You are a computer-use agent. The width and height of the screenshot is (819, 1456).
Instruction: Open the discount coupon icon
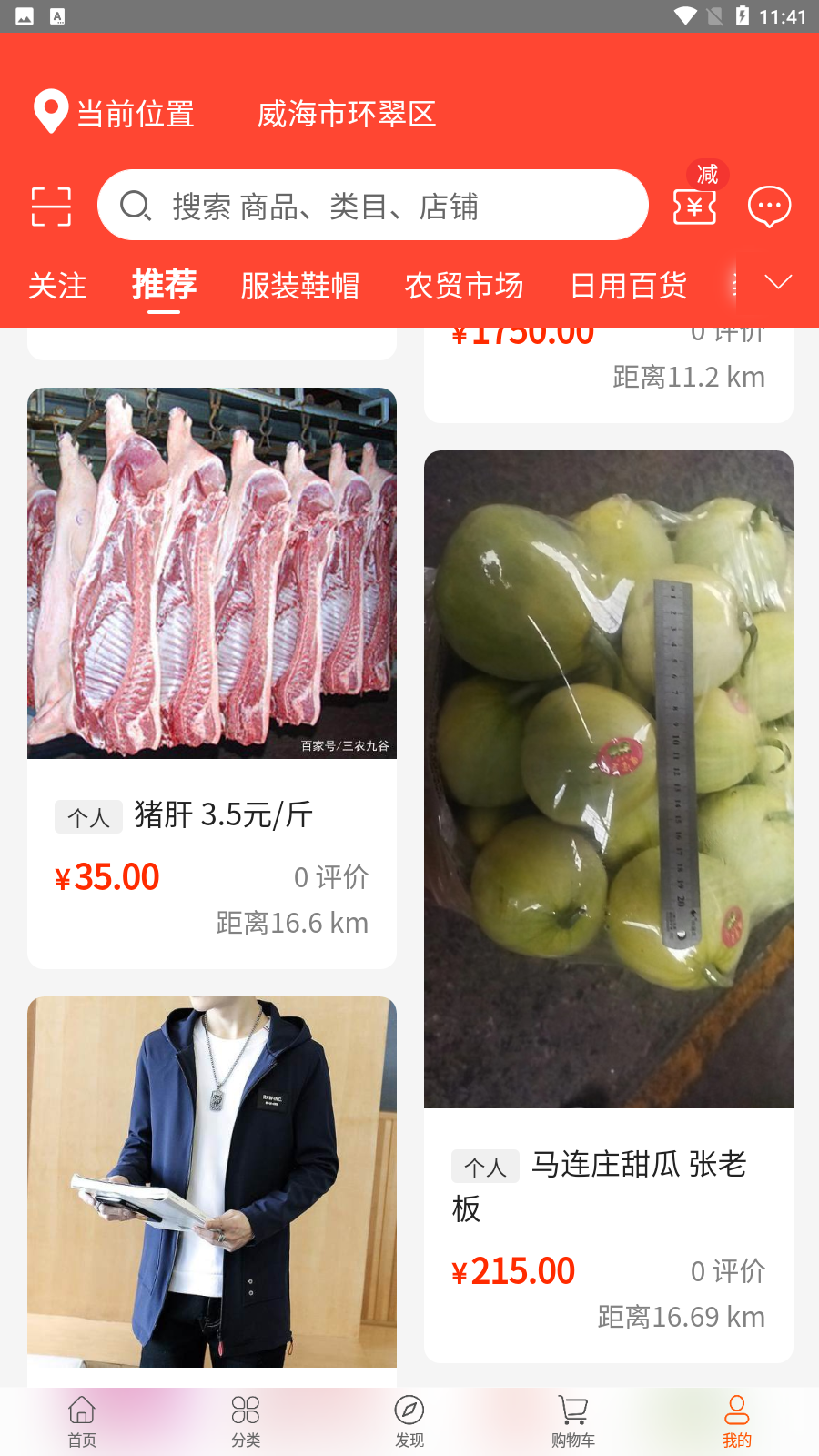point(694,206)
